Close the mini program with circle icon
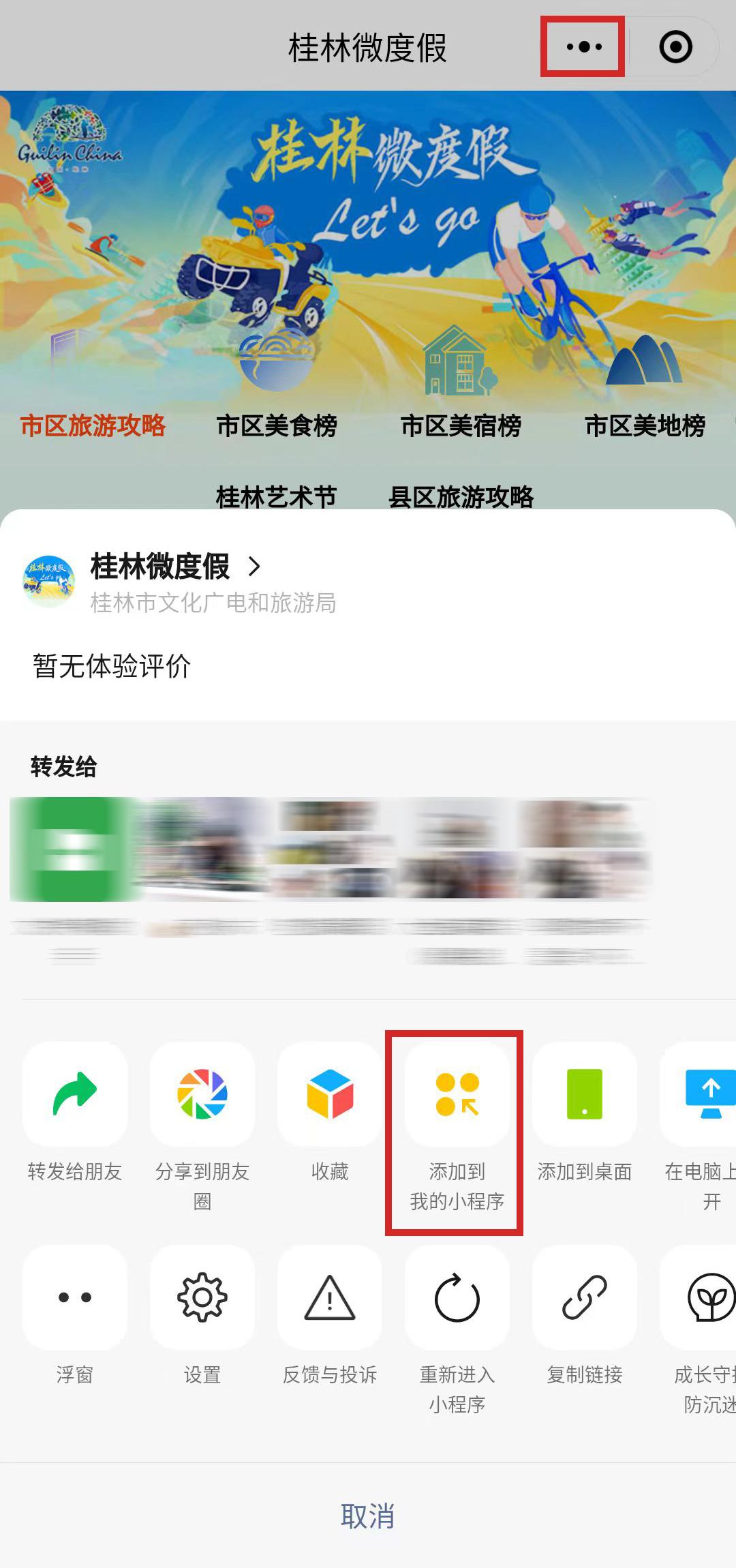736x1568 pixels. click(675, 47)
